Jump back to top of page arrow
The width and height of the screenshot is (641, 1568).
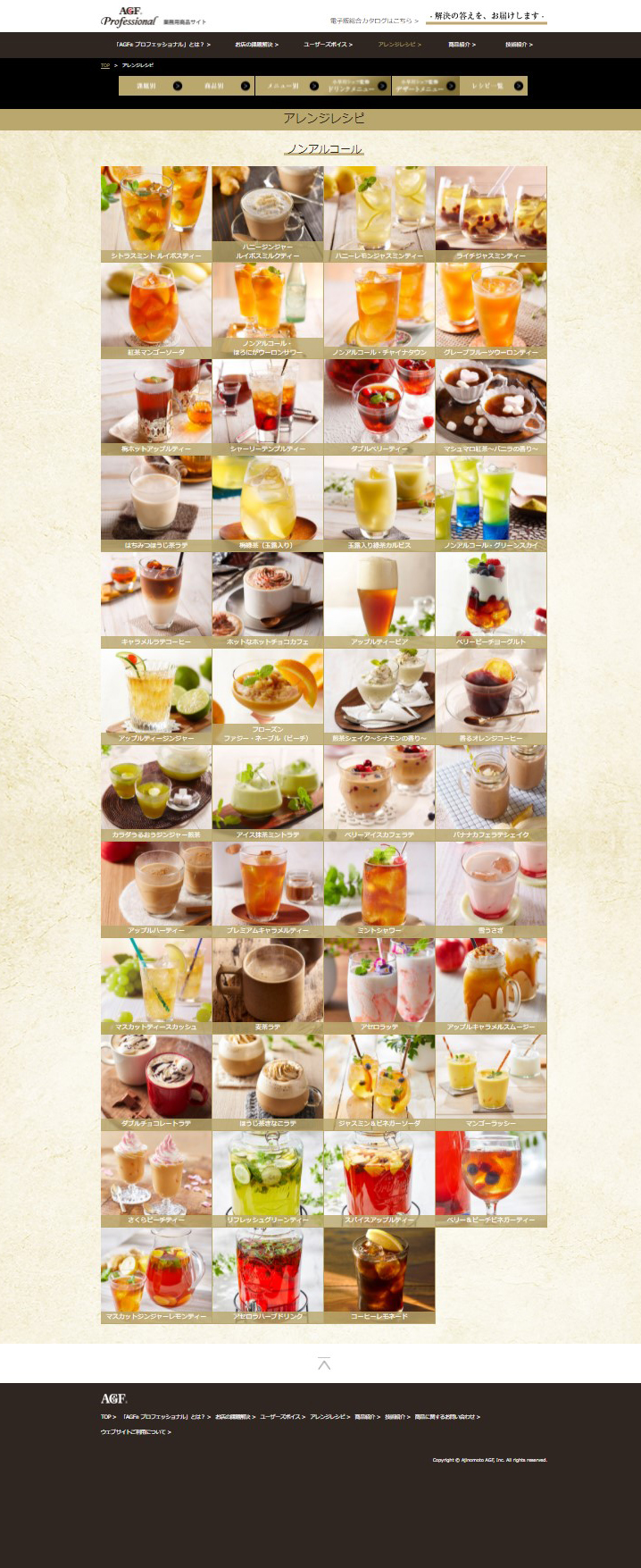tap(324, 1363)
